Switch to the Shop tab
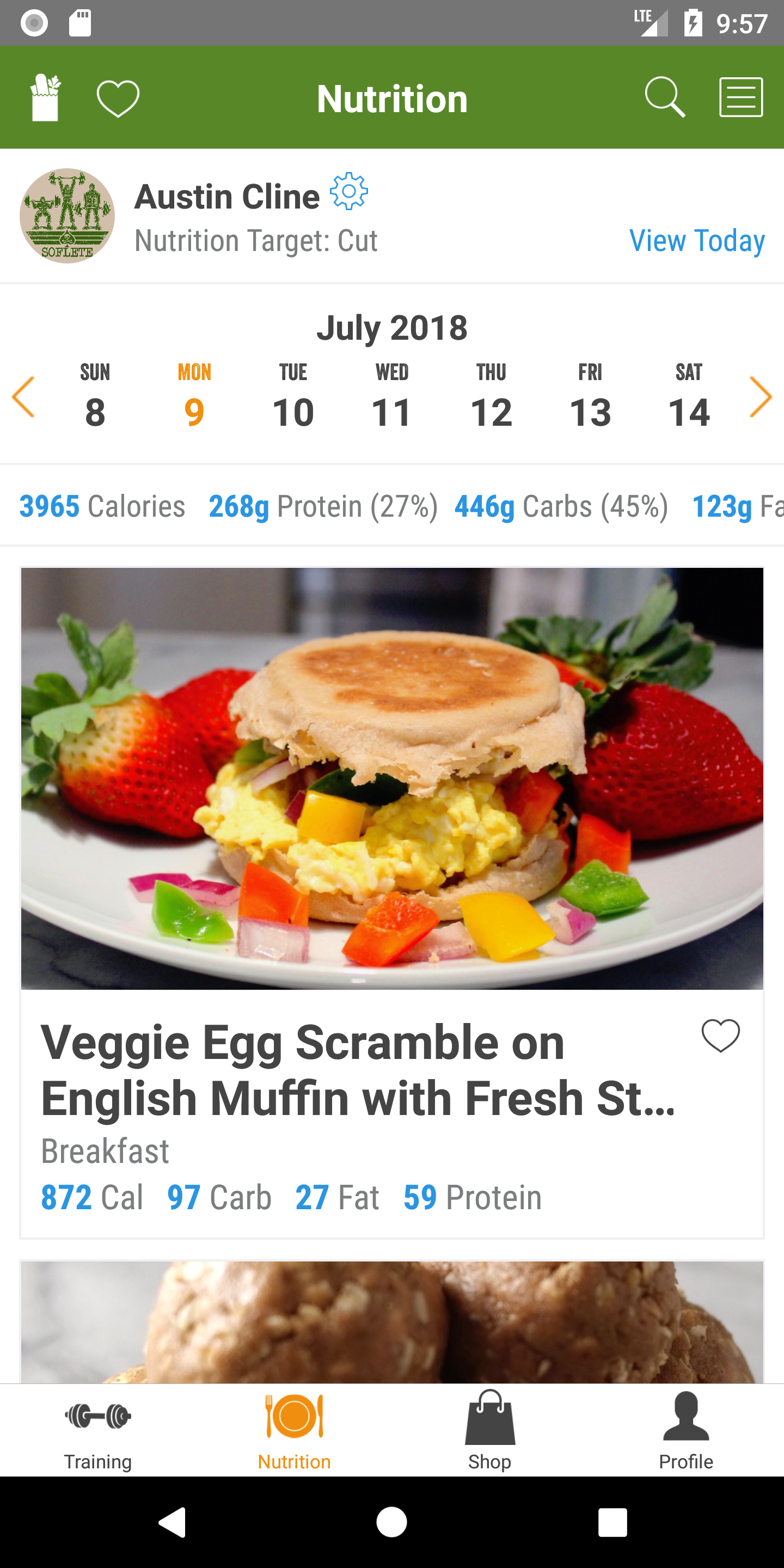The height and width of the screenshot is (1568, 784). point(490,1429)
